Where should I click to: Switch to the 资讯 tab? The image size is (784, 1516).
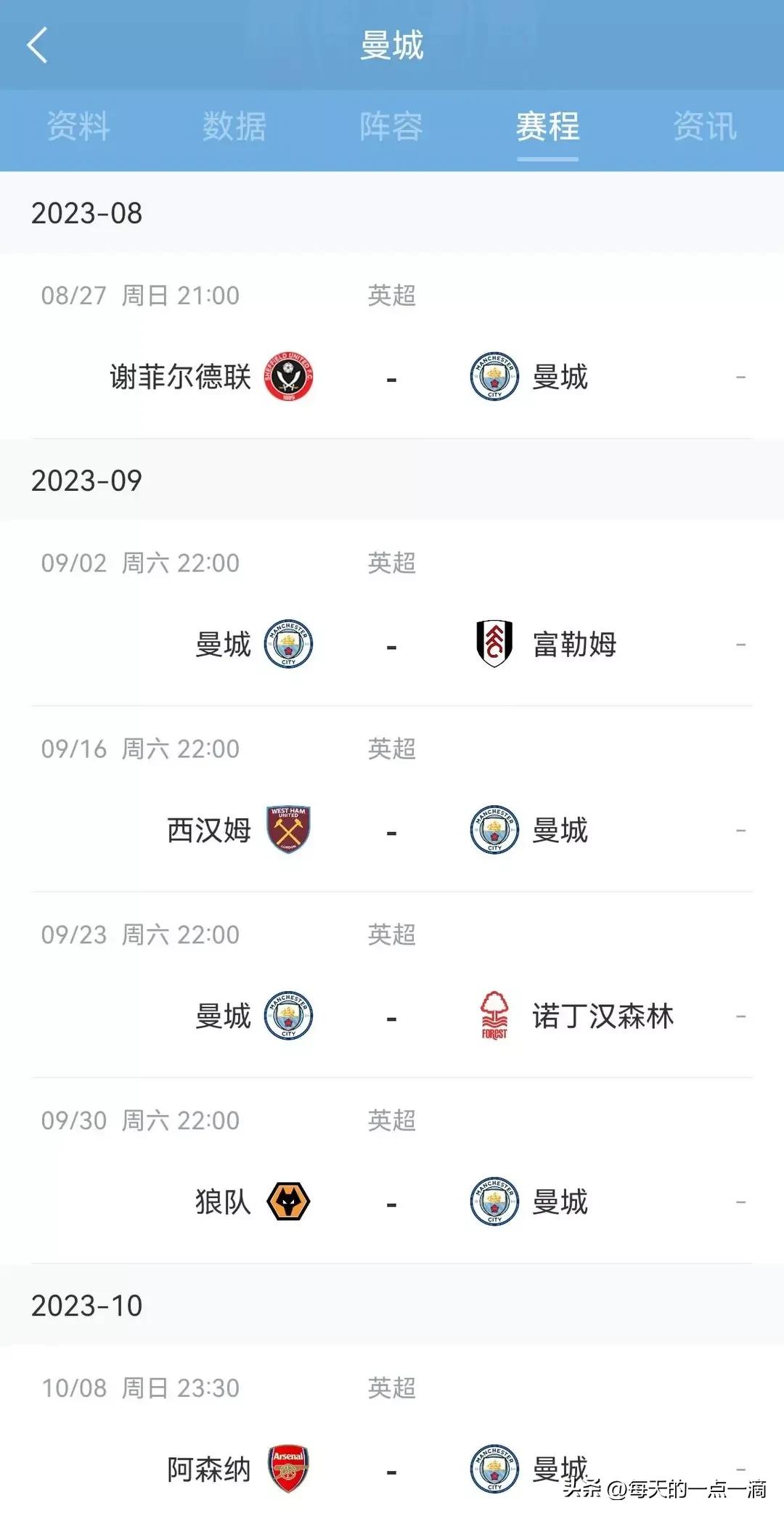tap(705, 126)
